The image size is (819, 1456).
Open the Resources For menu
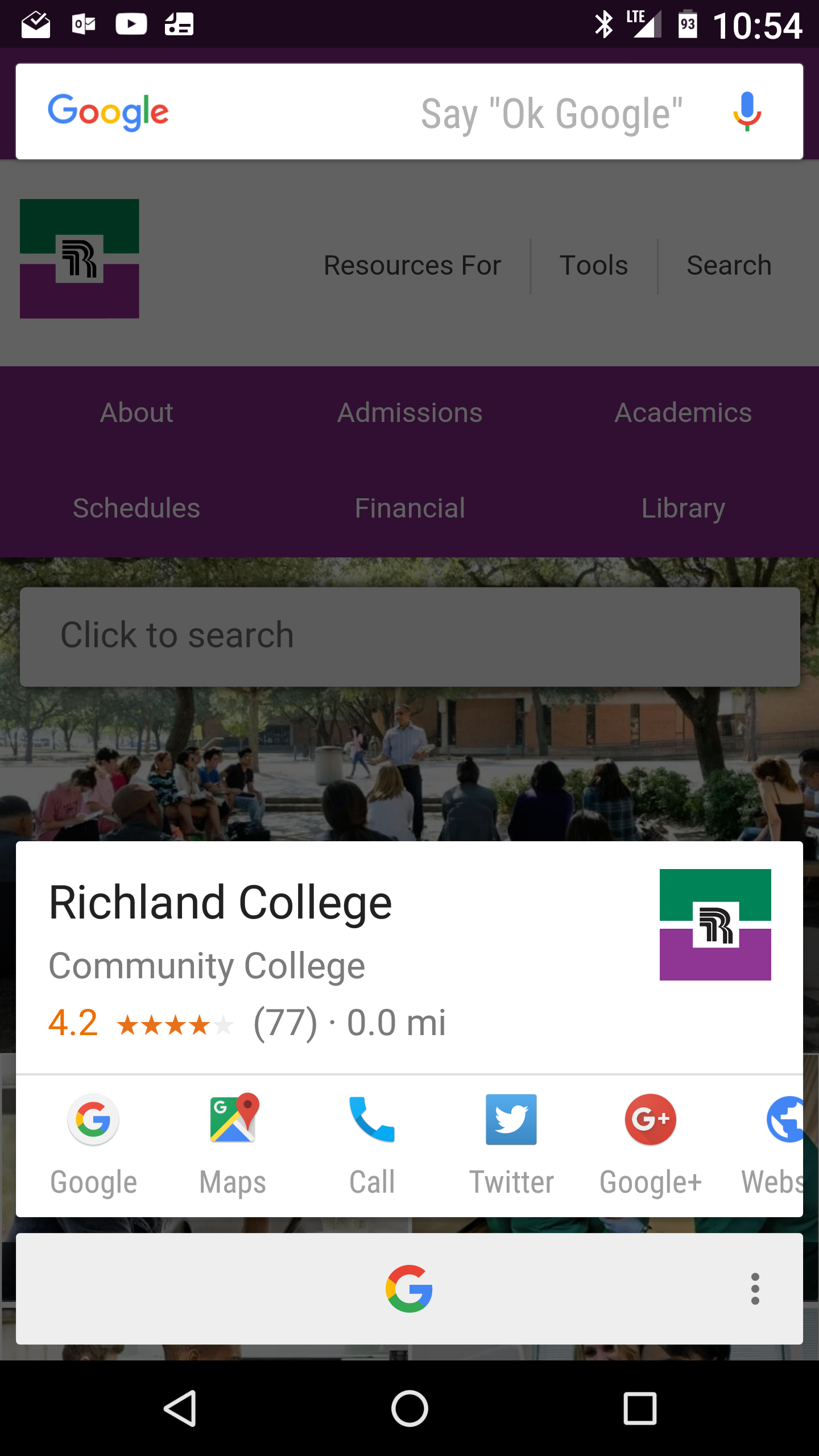click(412, 265)
